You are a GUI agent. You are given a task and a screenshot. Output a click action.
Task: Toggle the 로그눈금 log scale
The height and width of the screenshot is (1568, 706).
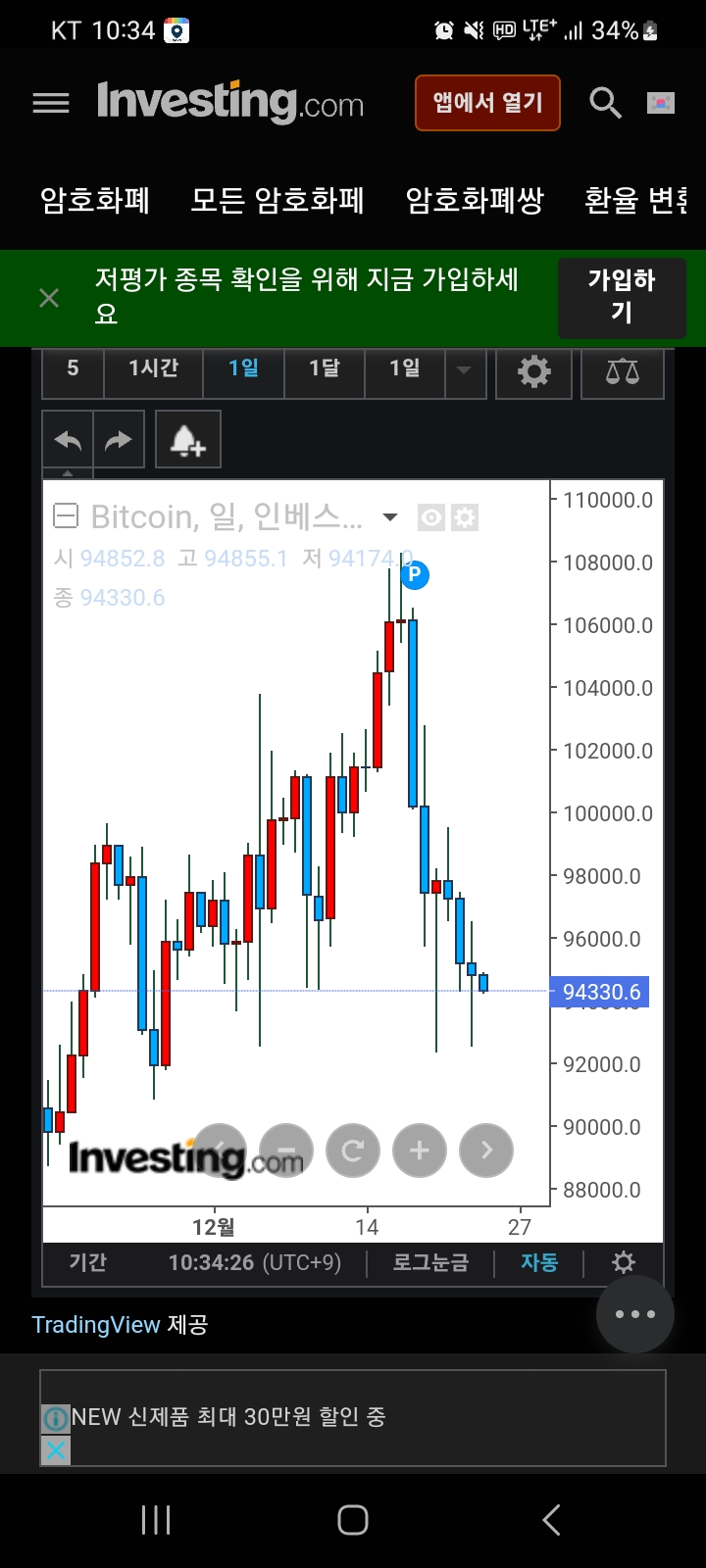point(430,1262)
